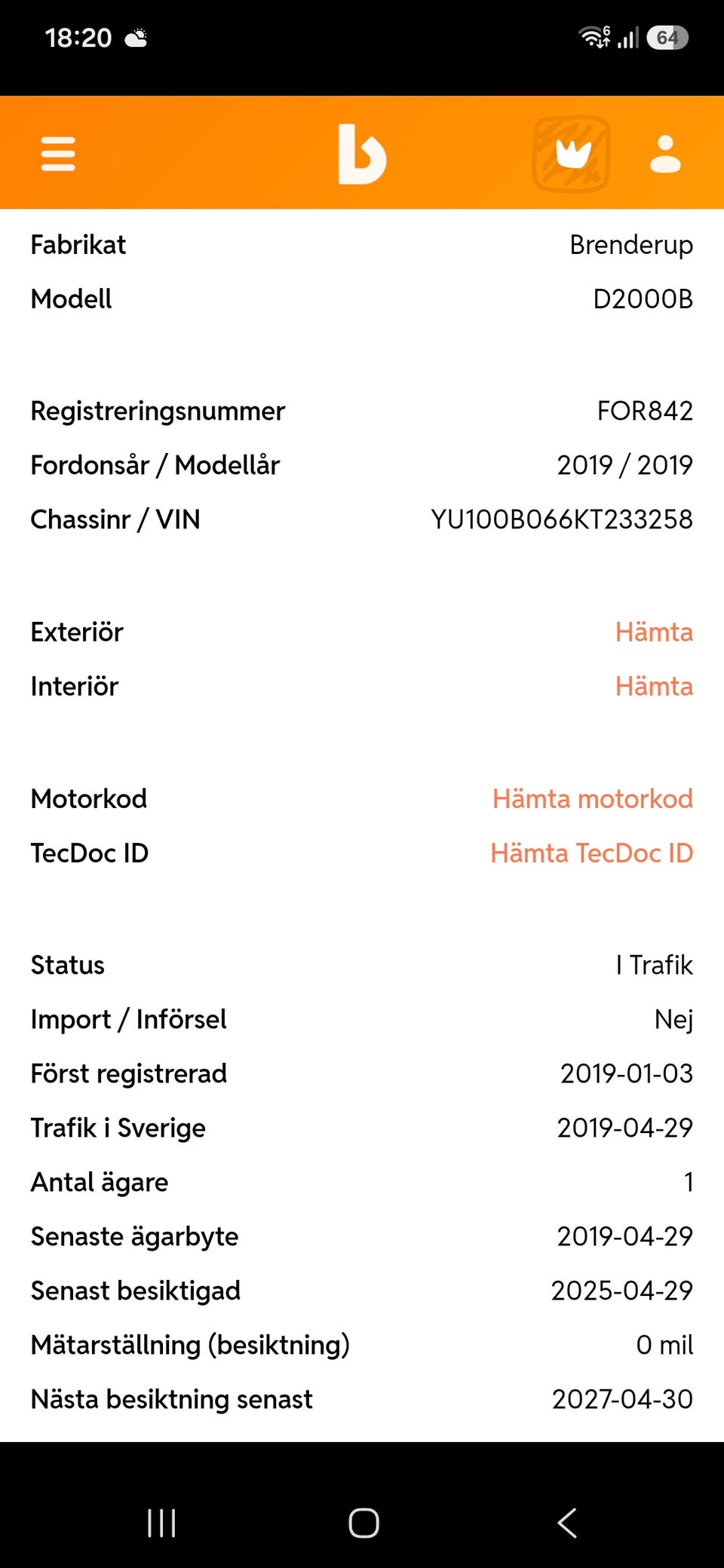Fetch the Interiör details via Hämta
This screenshot has width=724, height=1568.
pos(654,686)
